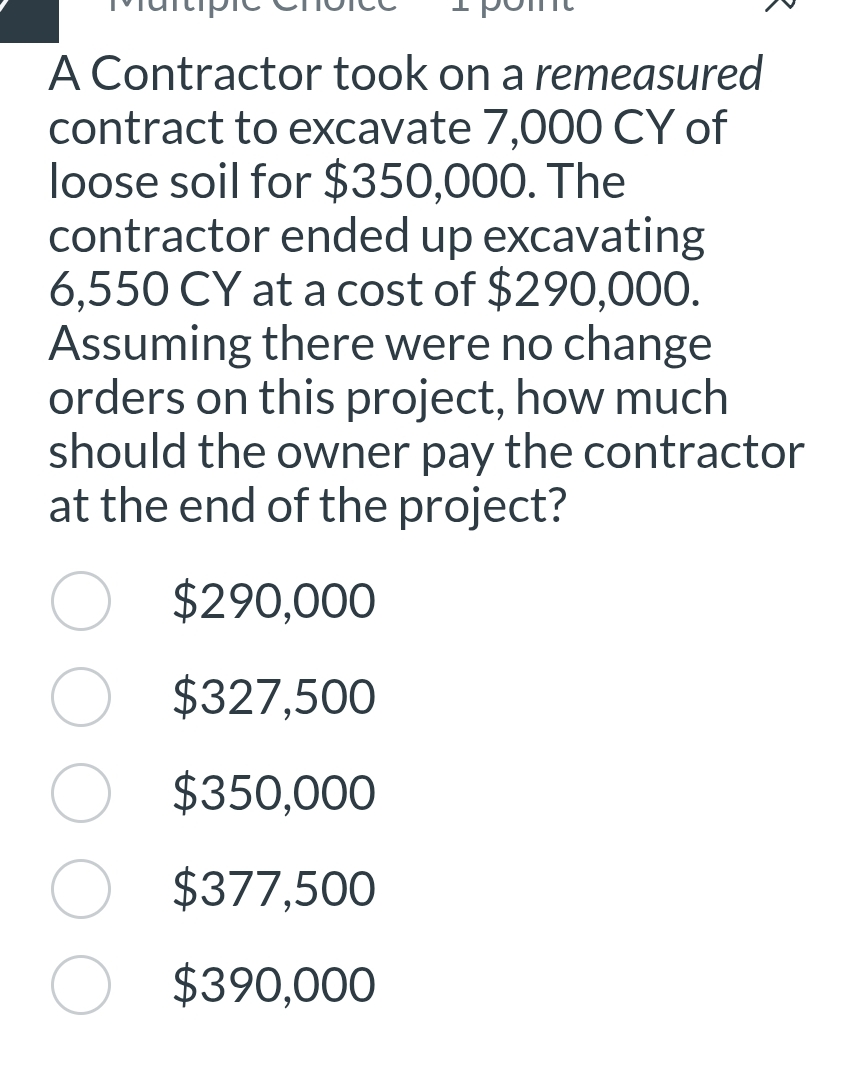Mark $377,500 as your answer
Viewport: 847px width, 1077px height.
81,889
